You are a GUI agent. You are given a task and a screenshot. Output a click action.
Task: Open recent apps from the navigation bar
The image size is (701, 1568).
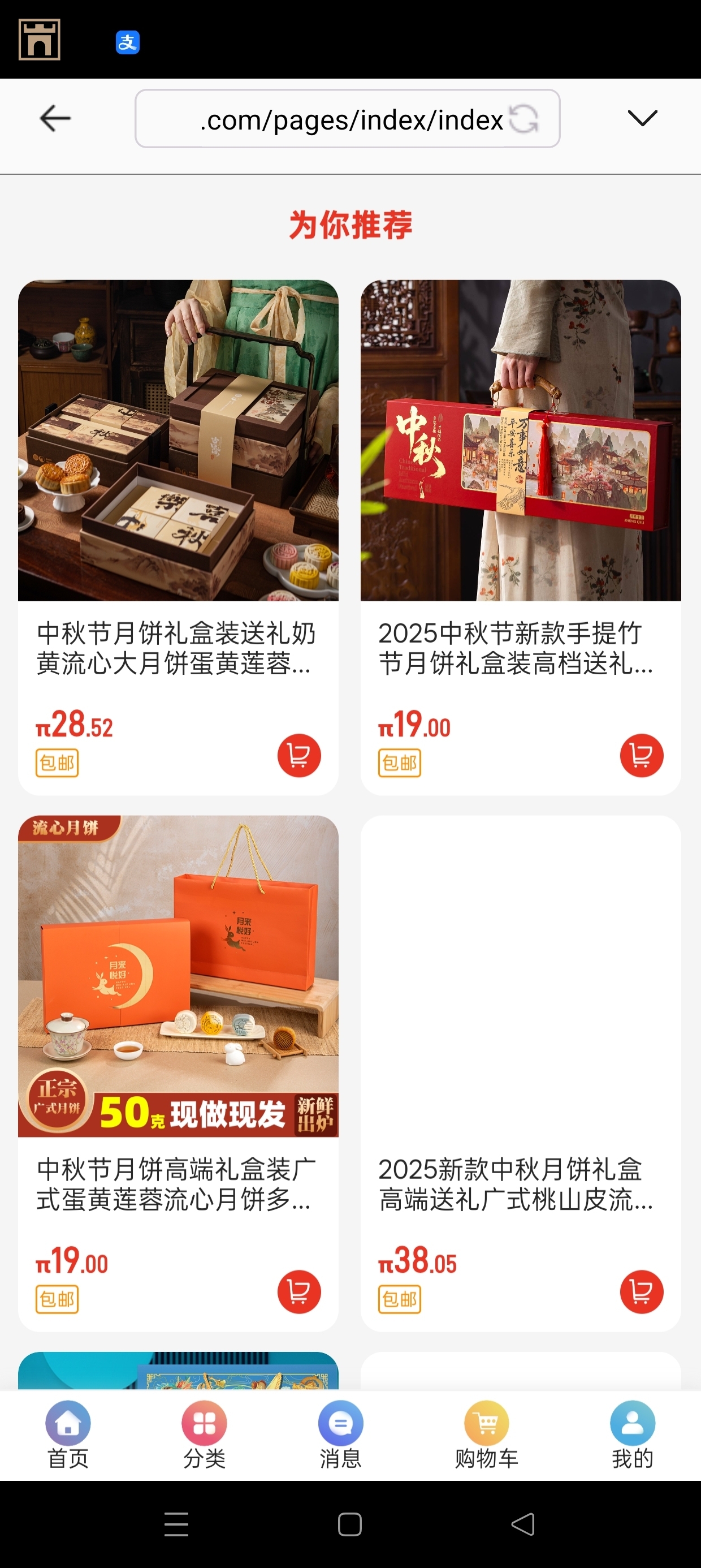[176, 1524]
